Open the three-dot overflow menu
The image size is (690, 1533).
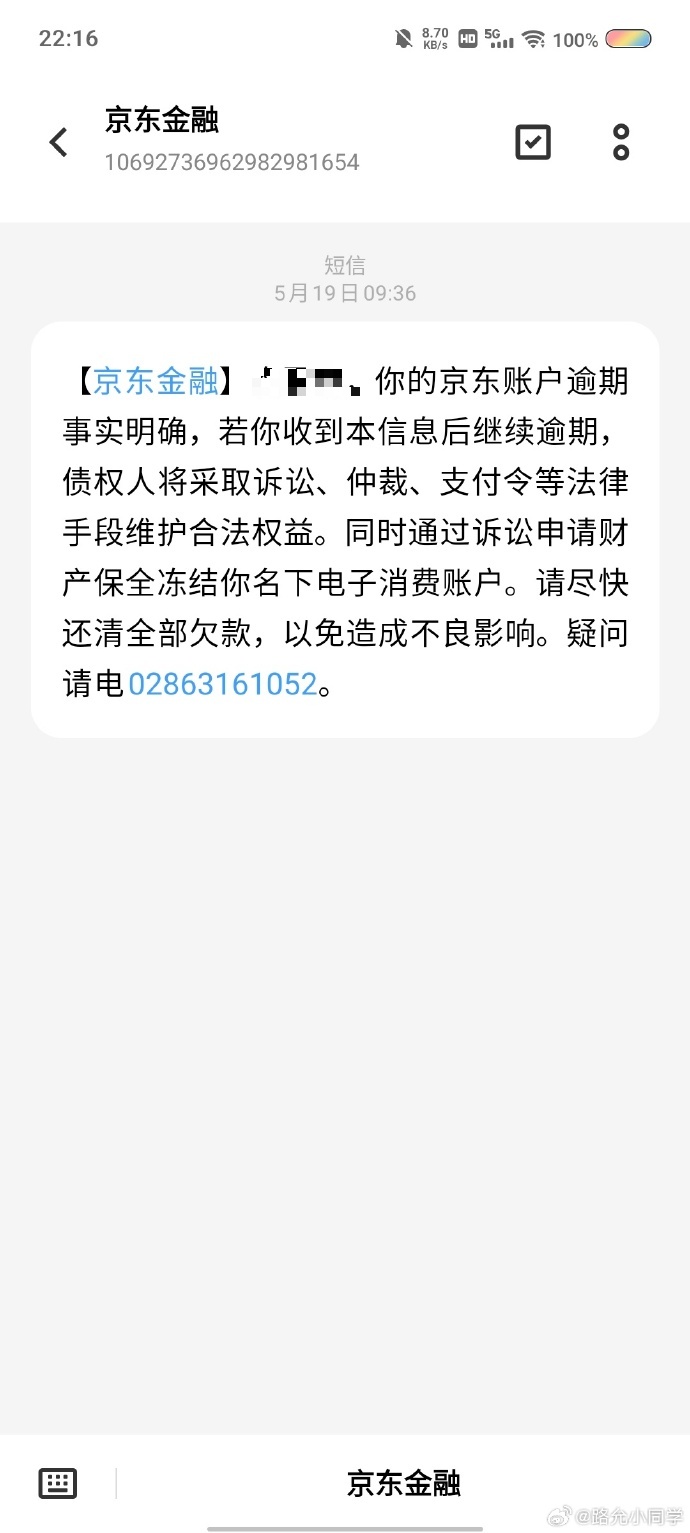[x=621, y=142]
